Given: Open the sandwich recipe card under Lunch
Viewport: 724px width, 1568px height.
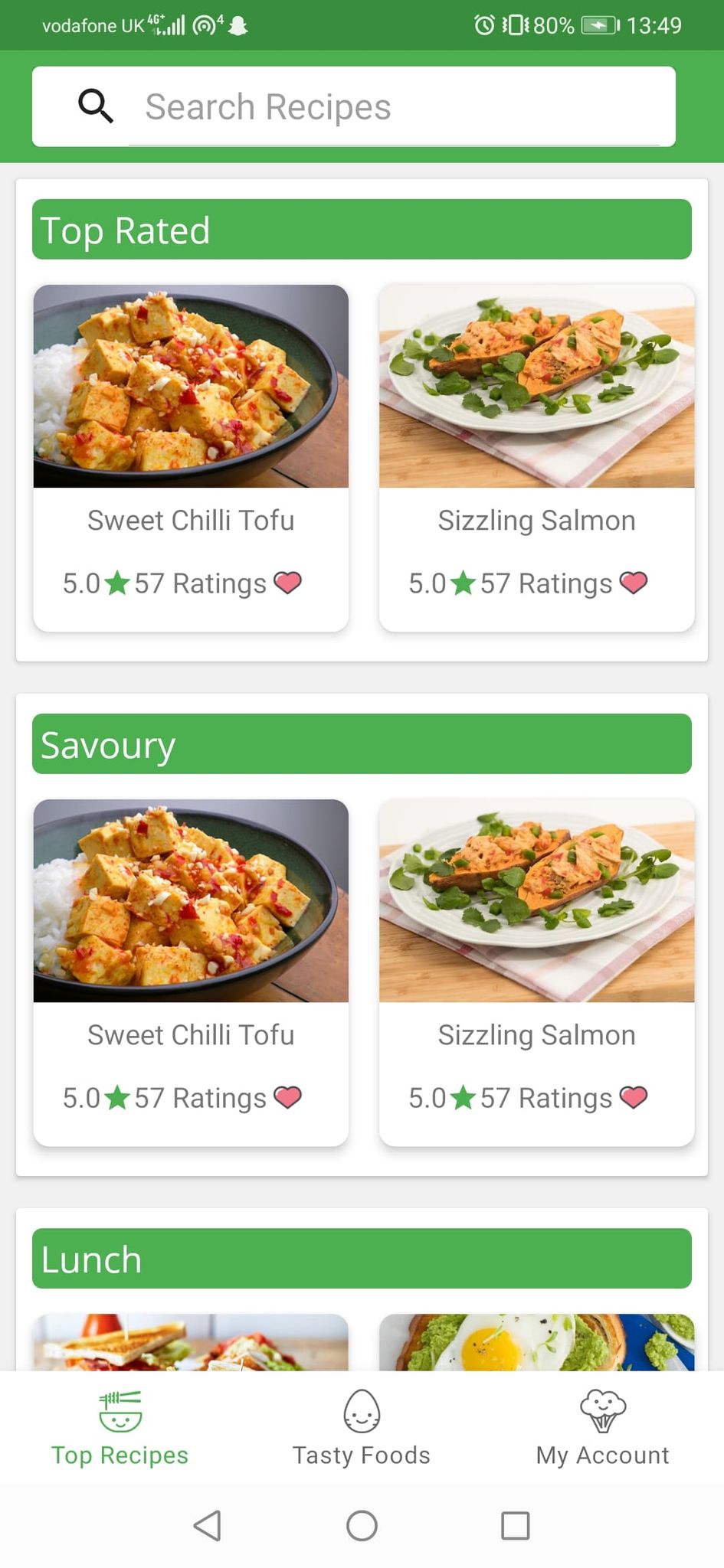Looking at the screenshot, I should coord(191,1342).
